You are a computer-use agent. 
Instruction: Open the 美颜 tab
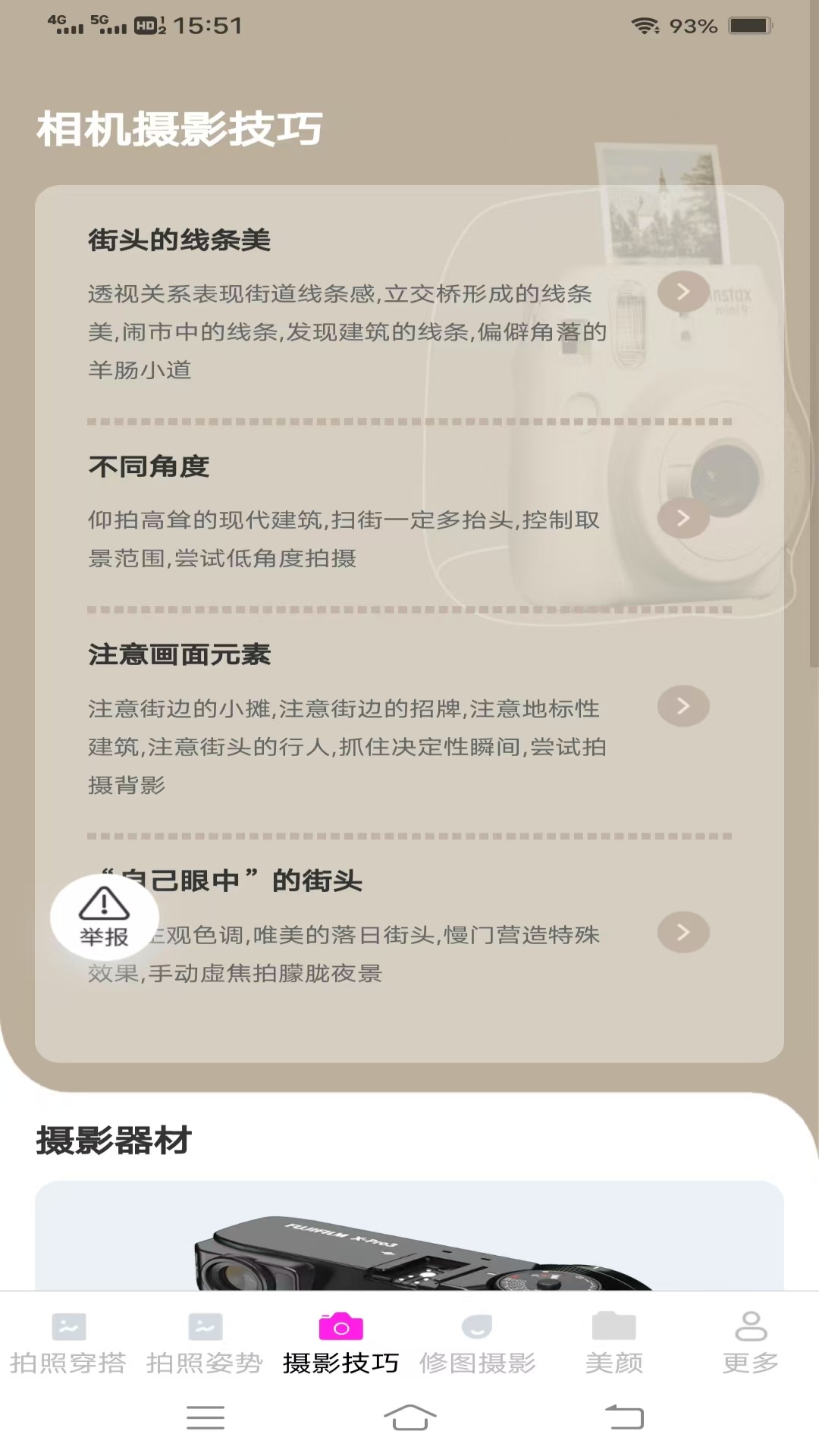614,1344
